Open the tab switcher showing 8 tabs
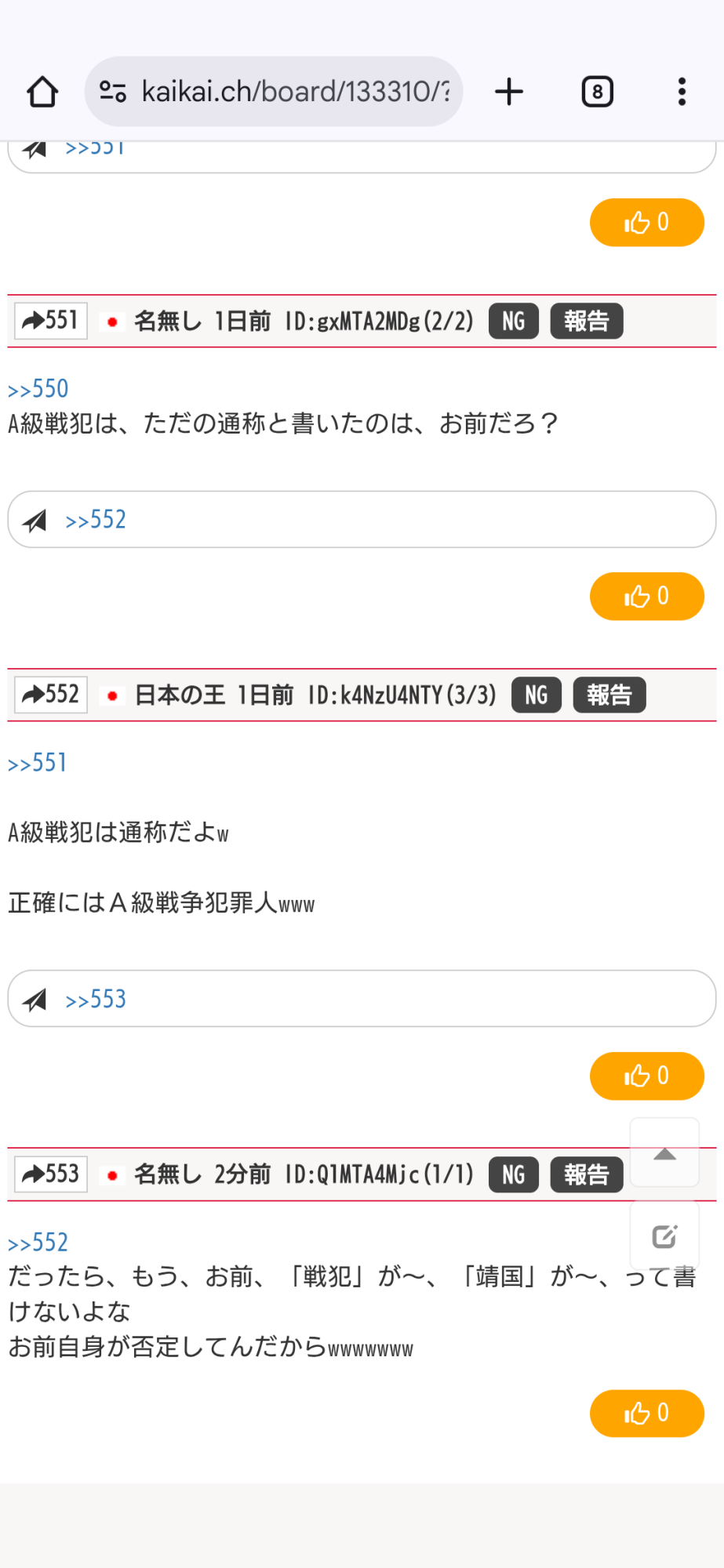Viewport: 724px width, 1568px height. click(597, 92)
